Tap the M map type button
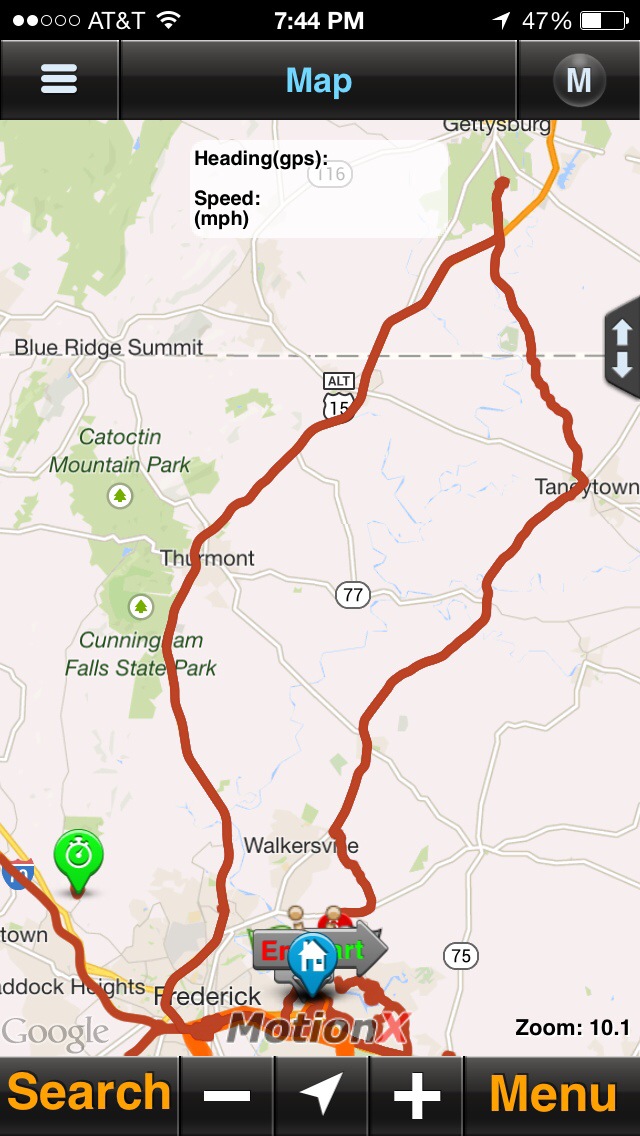Screen dimensions: 640x1136 tap(579, 80)
